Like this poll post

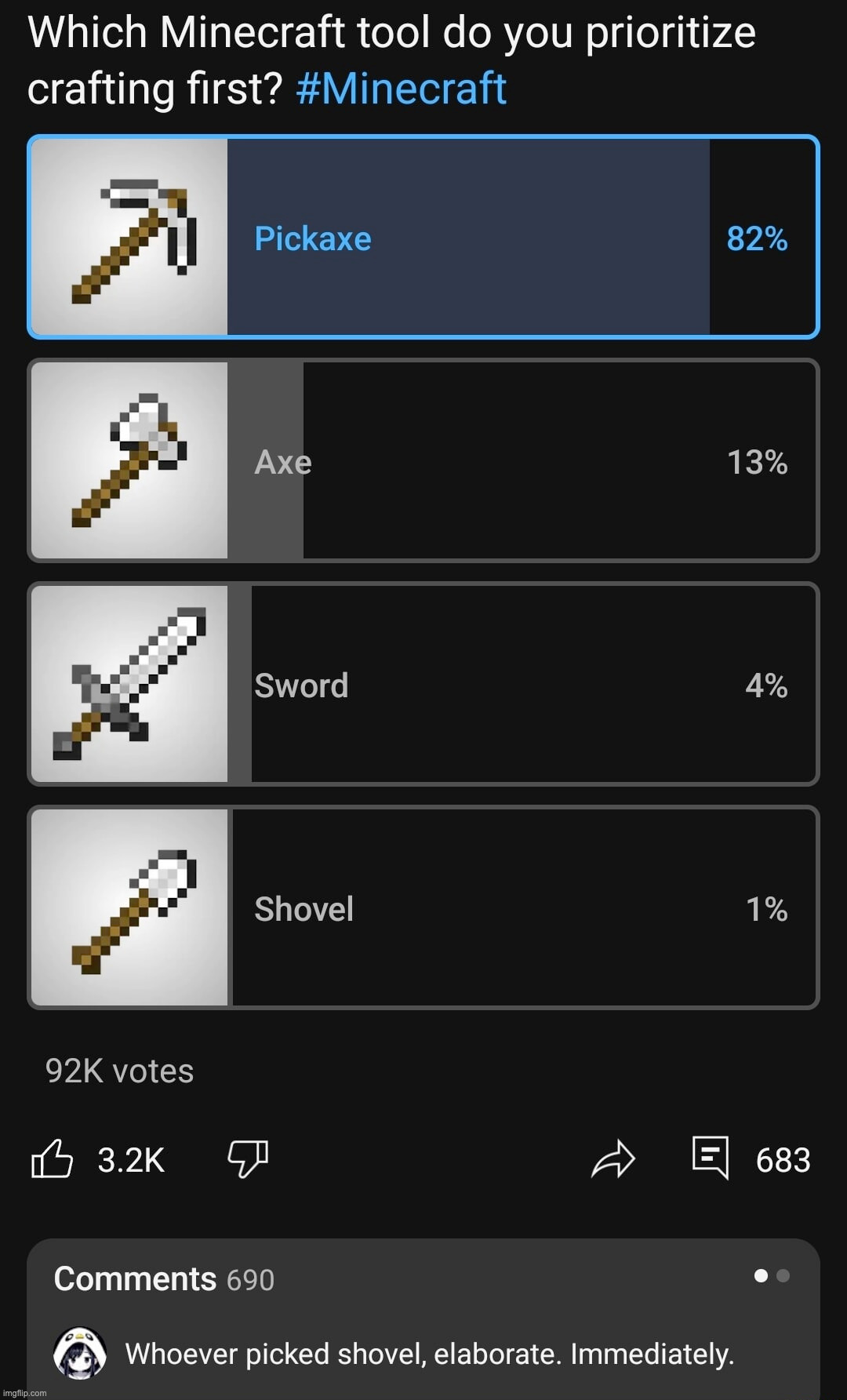(x=53, y=1158)
